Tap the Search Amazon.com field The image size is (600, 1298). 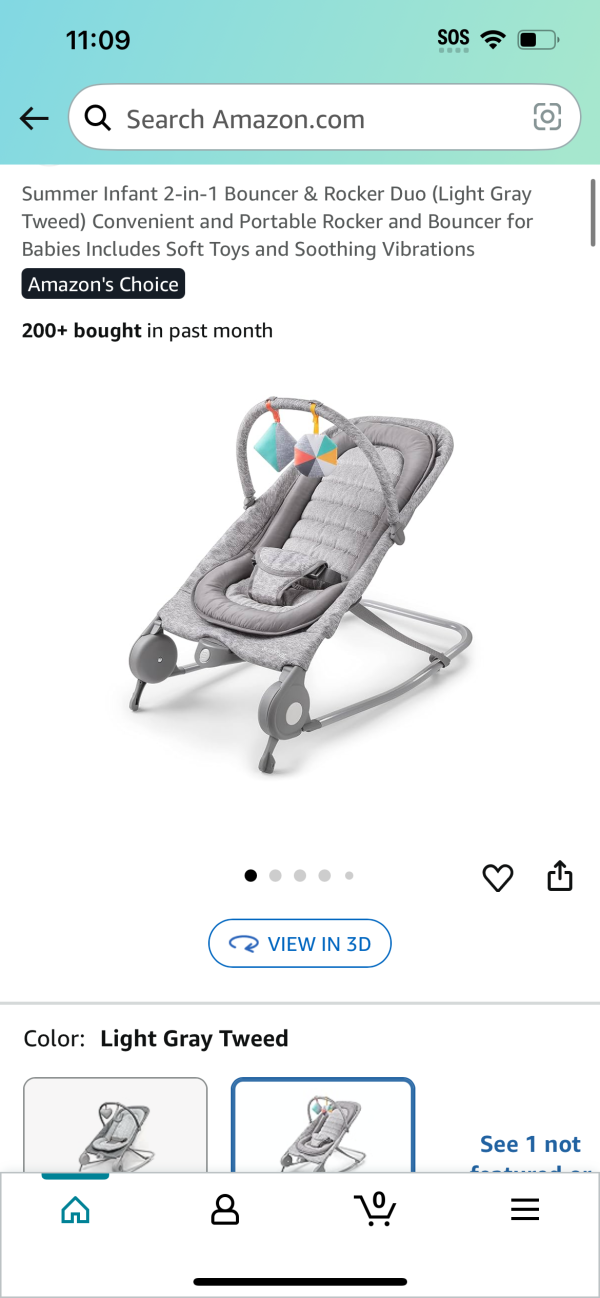coord(300,119)
